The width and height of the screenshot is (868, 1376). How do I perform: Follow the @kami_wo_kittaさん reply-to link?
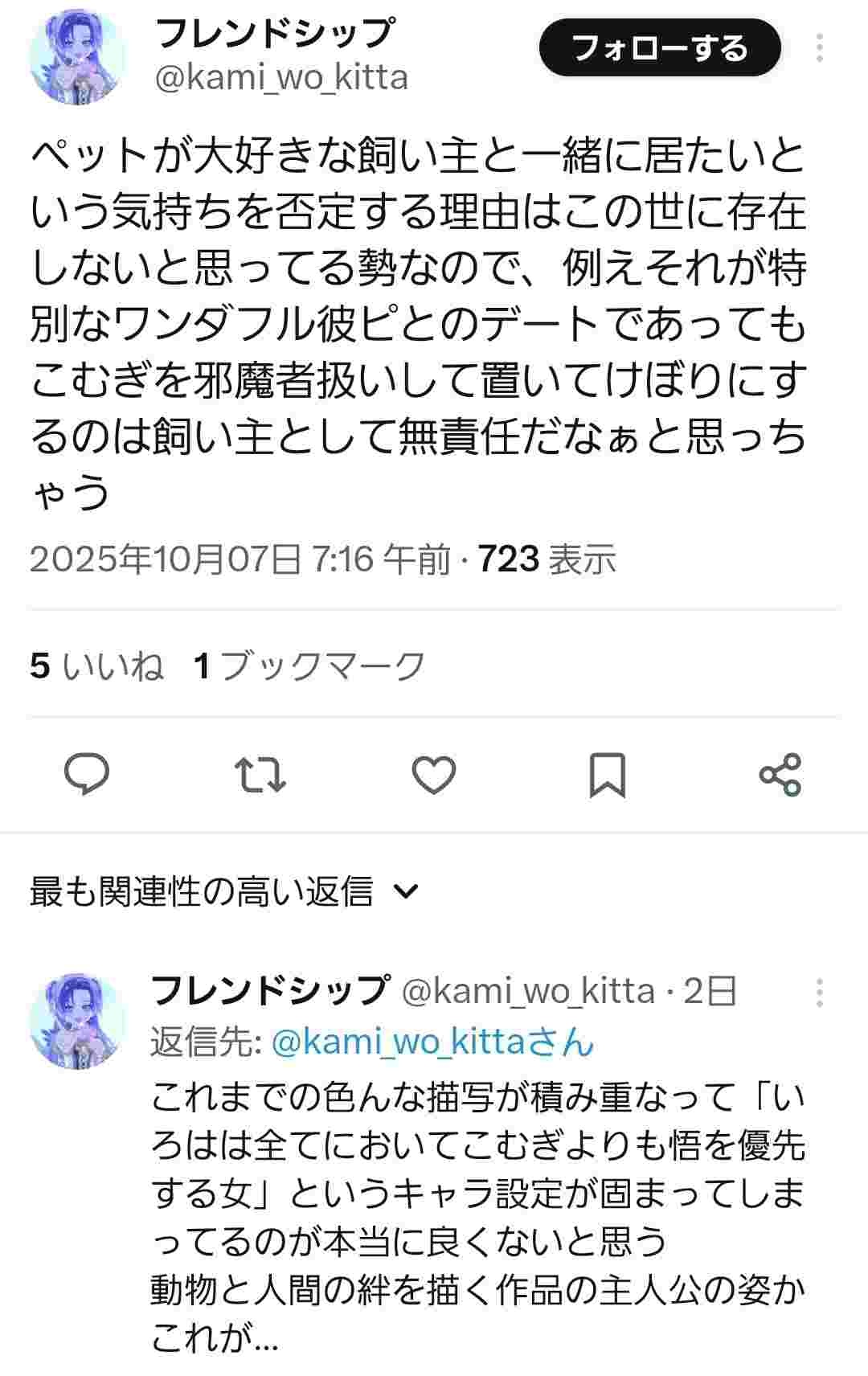click(x=432, y=1042)
